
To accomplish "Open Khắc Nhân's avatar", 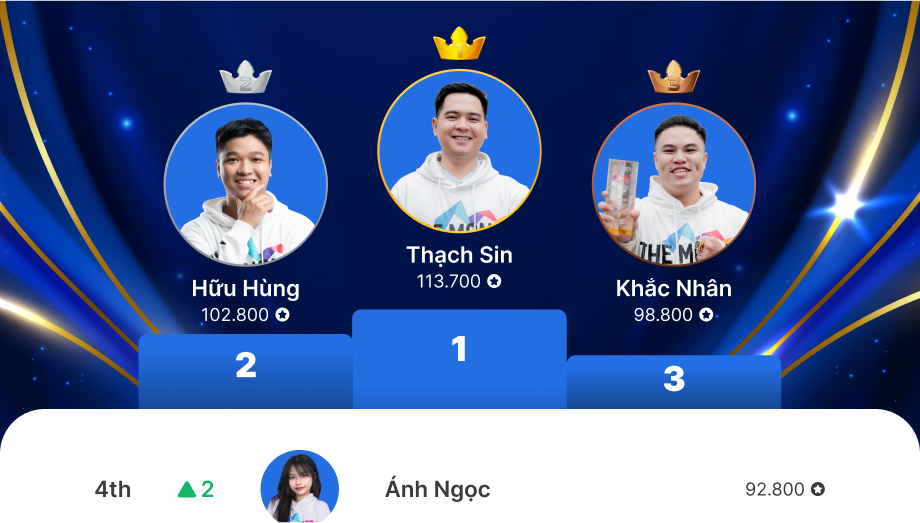I will tap(674, 185).
